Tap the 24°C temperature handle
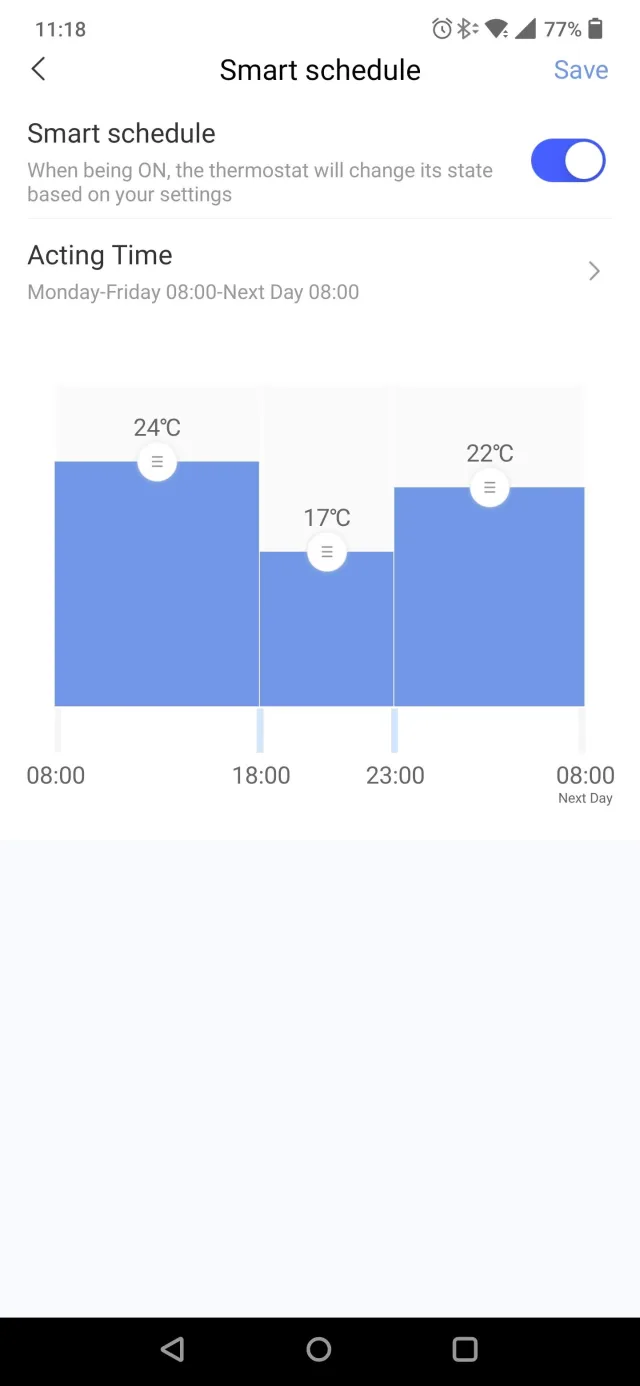The image size is (640, 1386). click(x=157, y=462)
